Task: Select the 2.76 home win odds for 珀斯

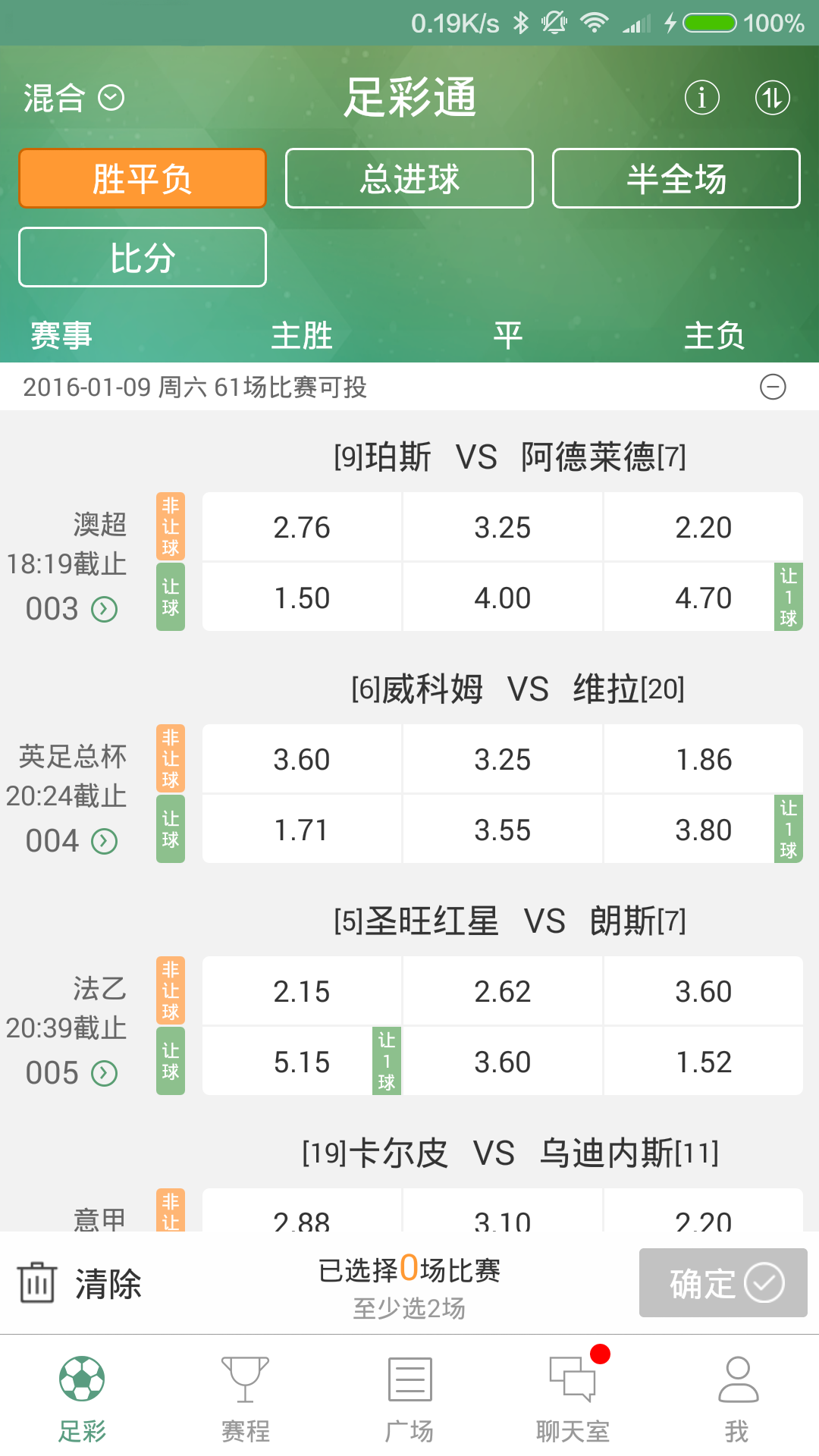Action: [301, 526]
